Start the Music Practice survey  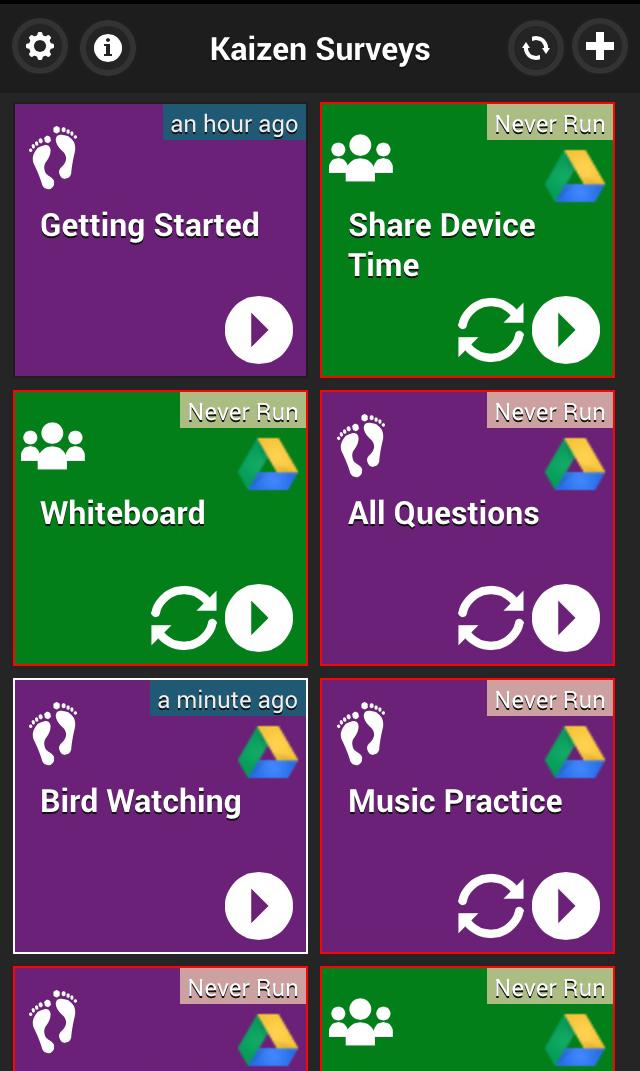566,906
